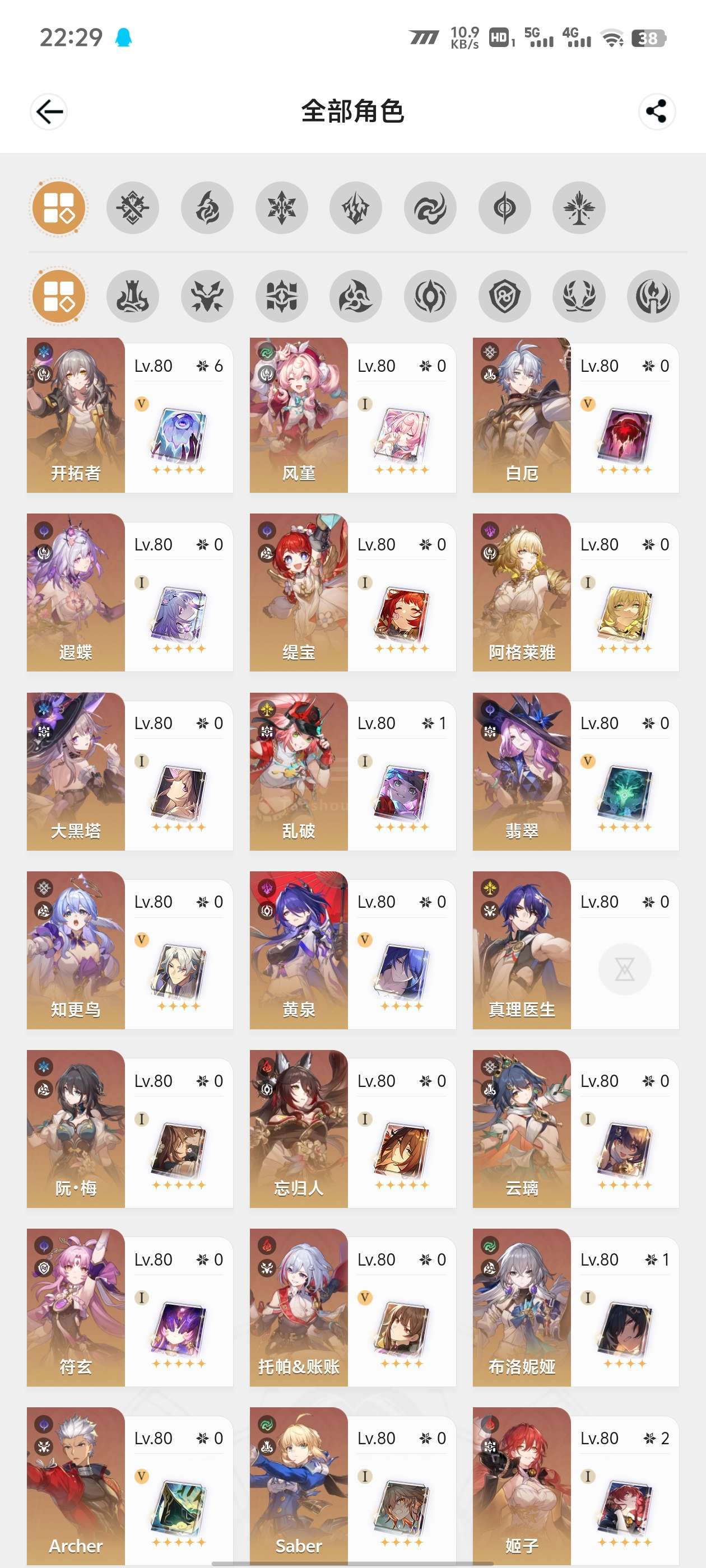Image resolution: width=706 pixels, height=1568 pixels.
Task: Open the 托帕&账账 character card
Action: click(352, 1308)
